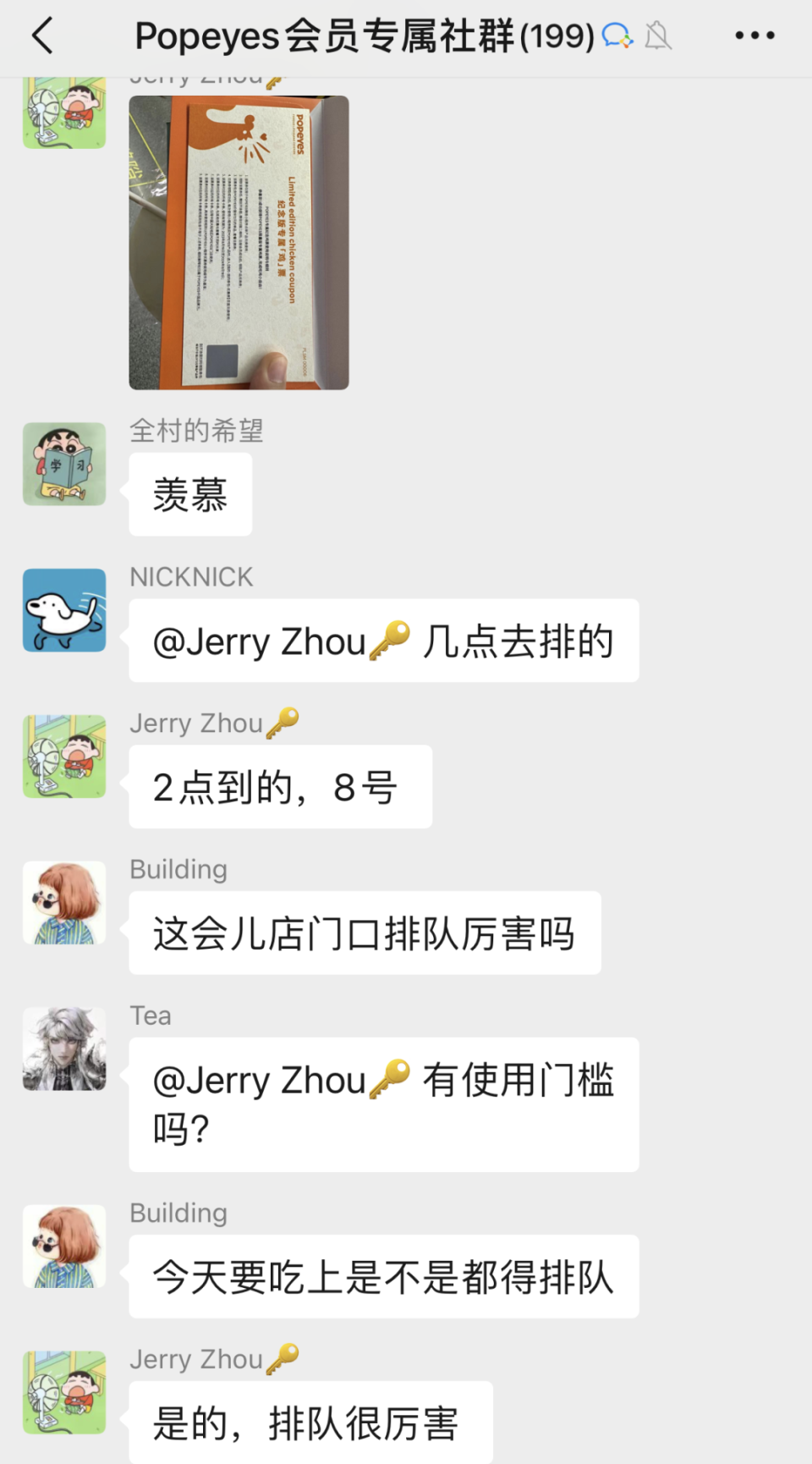Open the topic chat bubble icon in title bar
Image resolution: width=812 pixels, height=1464 pixels.
tap(618, 36)
